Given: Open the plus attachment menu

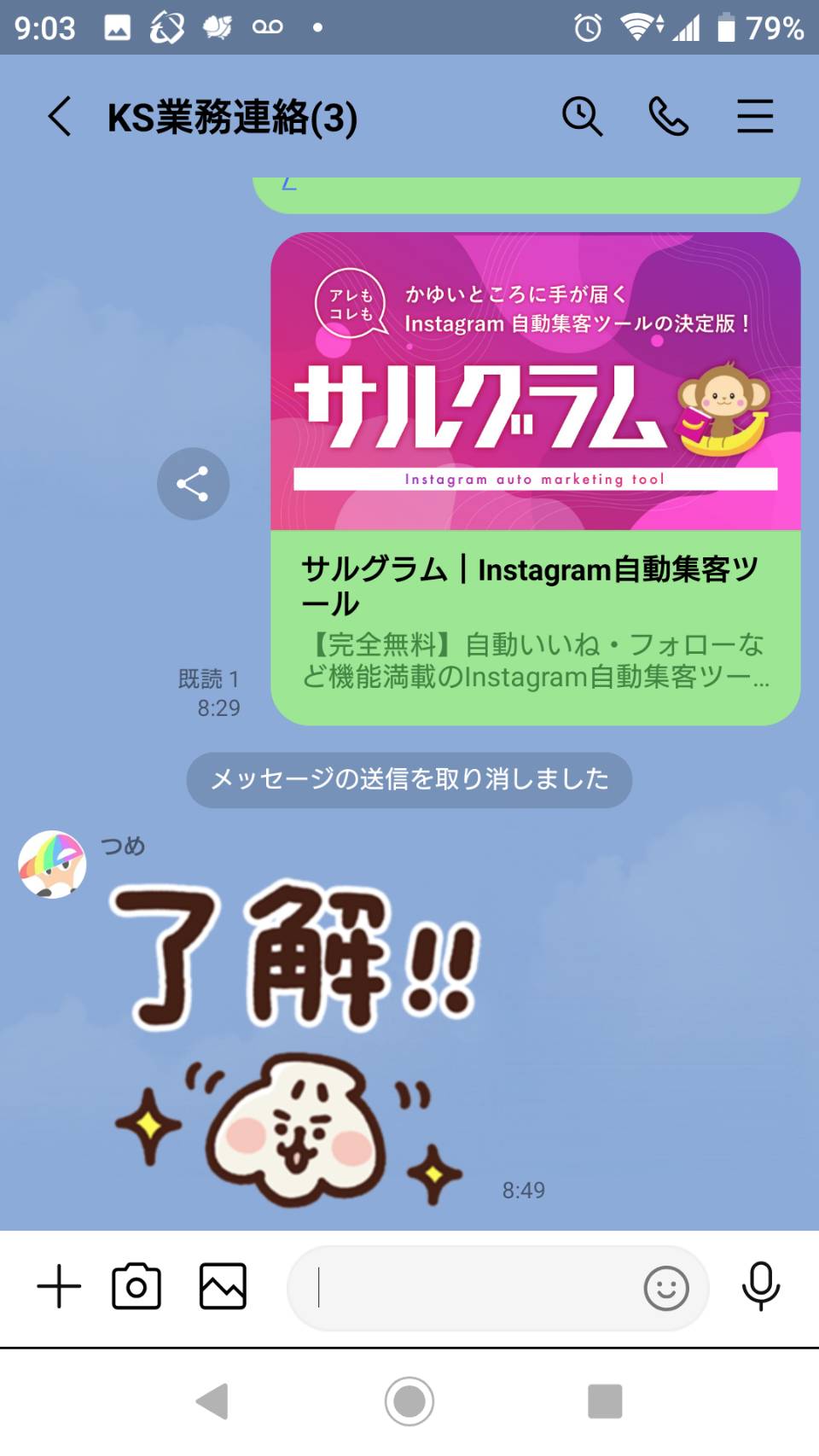Looking at the screenshot, I should [x=59, y=1286].
